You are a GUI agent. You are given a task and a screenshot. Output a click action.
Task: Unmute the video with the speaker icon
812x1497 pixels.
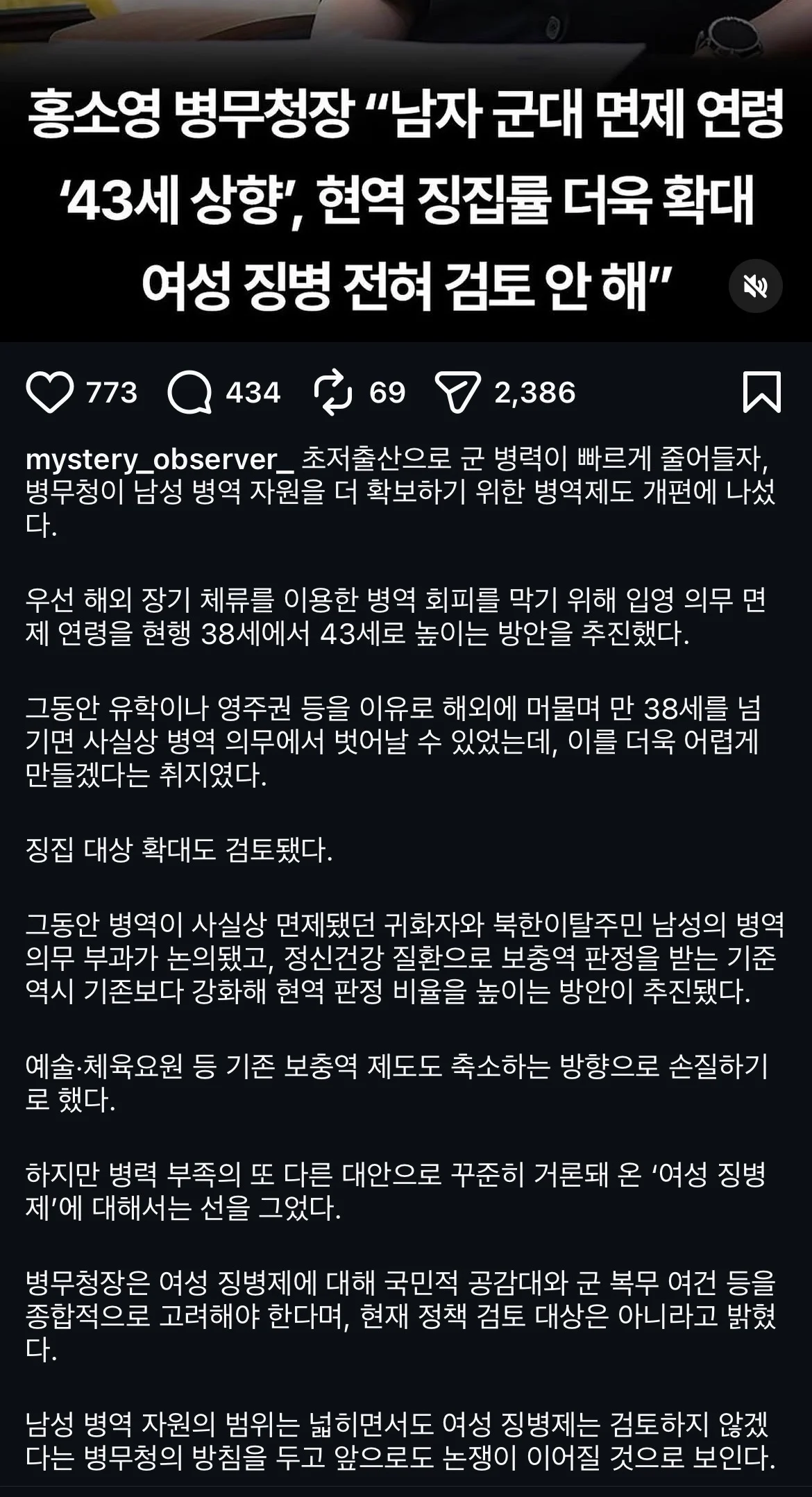[x=755, y=286]
